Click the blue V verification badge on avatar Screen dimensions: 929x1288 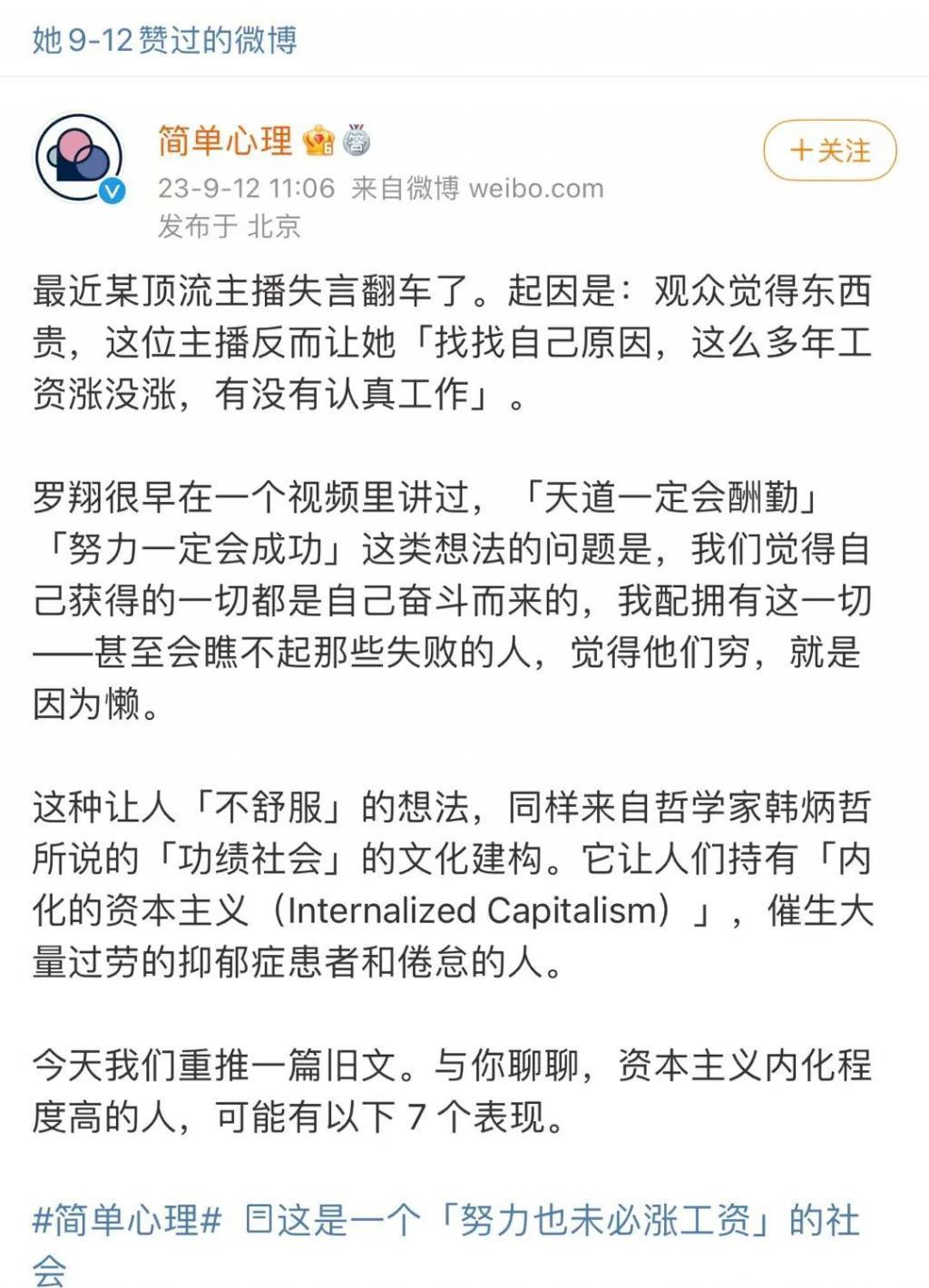click(x=110, y=189)
